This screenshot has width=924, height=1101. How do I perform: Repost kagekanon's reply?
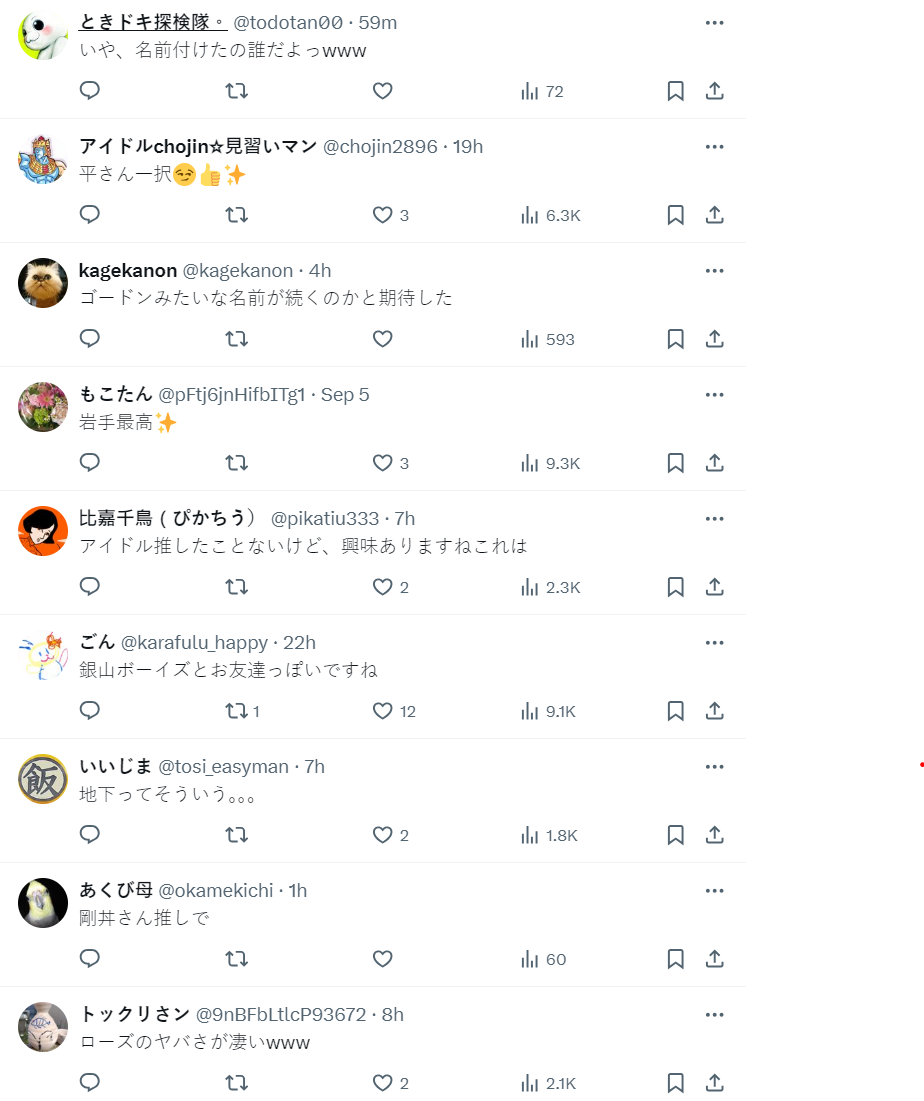(236, 339)
